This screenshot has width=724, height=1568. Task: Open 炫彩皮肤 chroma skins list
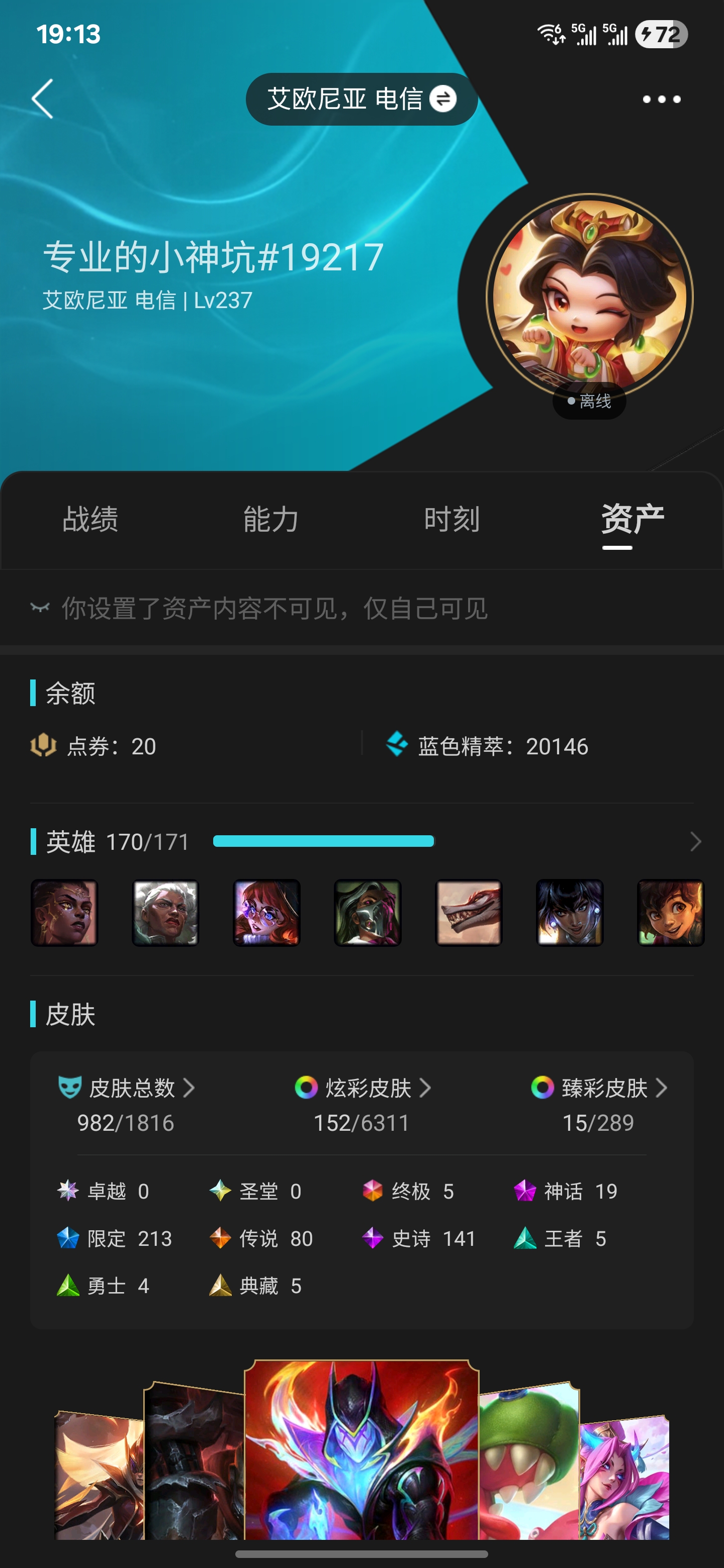(363, 1104)
